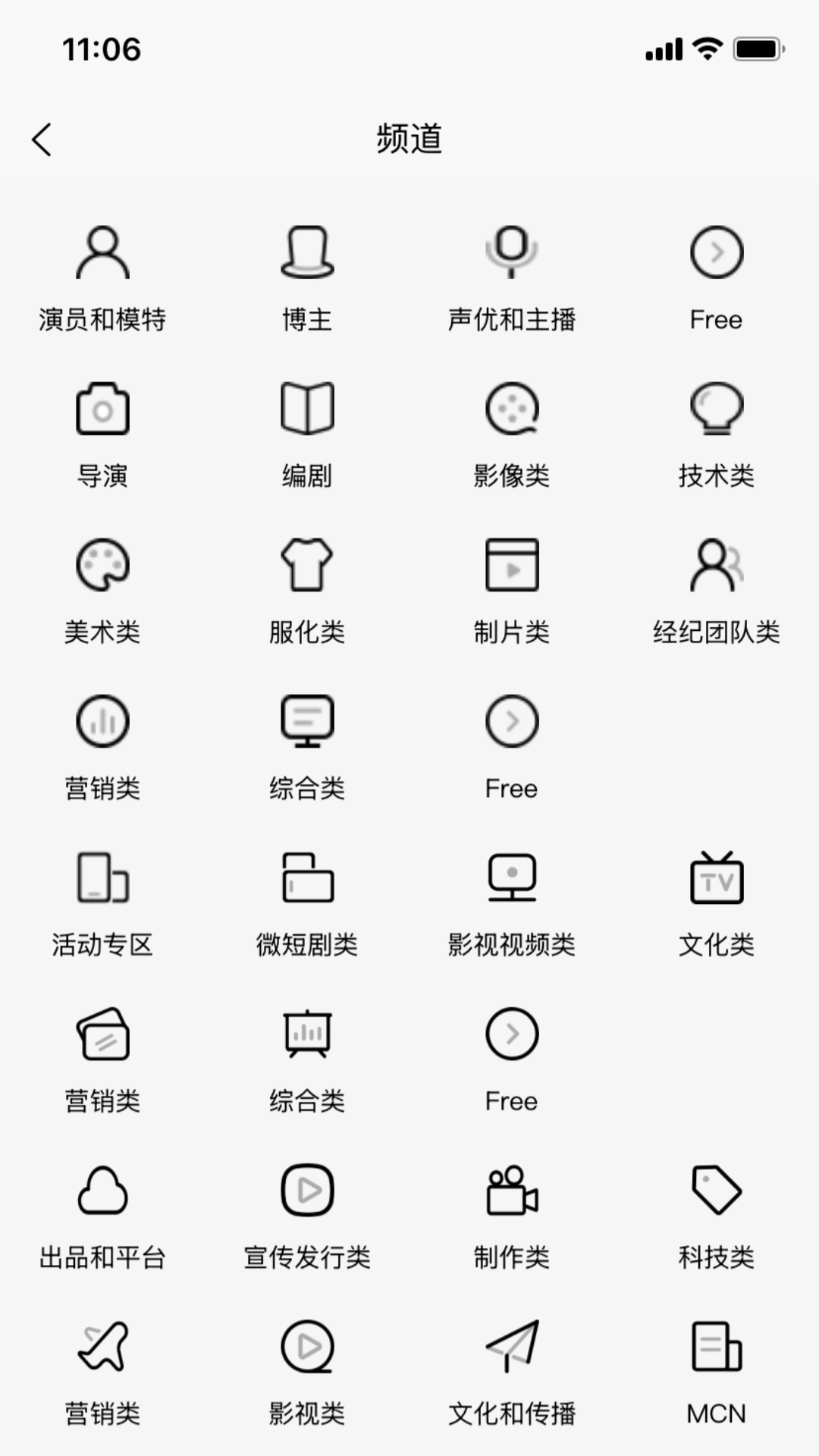Select the 影像类 film reel icon
The image size is (819, 1456).
(x=512, y=409)
